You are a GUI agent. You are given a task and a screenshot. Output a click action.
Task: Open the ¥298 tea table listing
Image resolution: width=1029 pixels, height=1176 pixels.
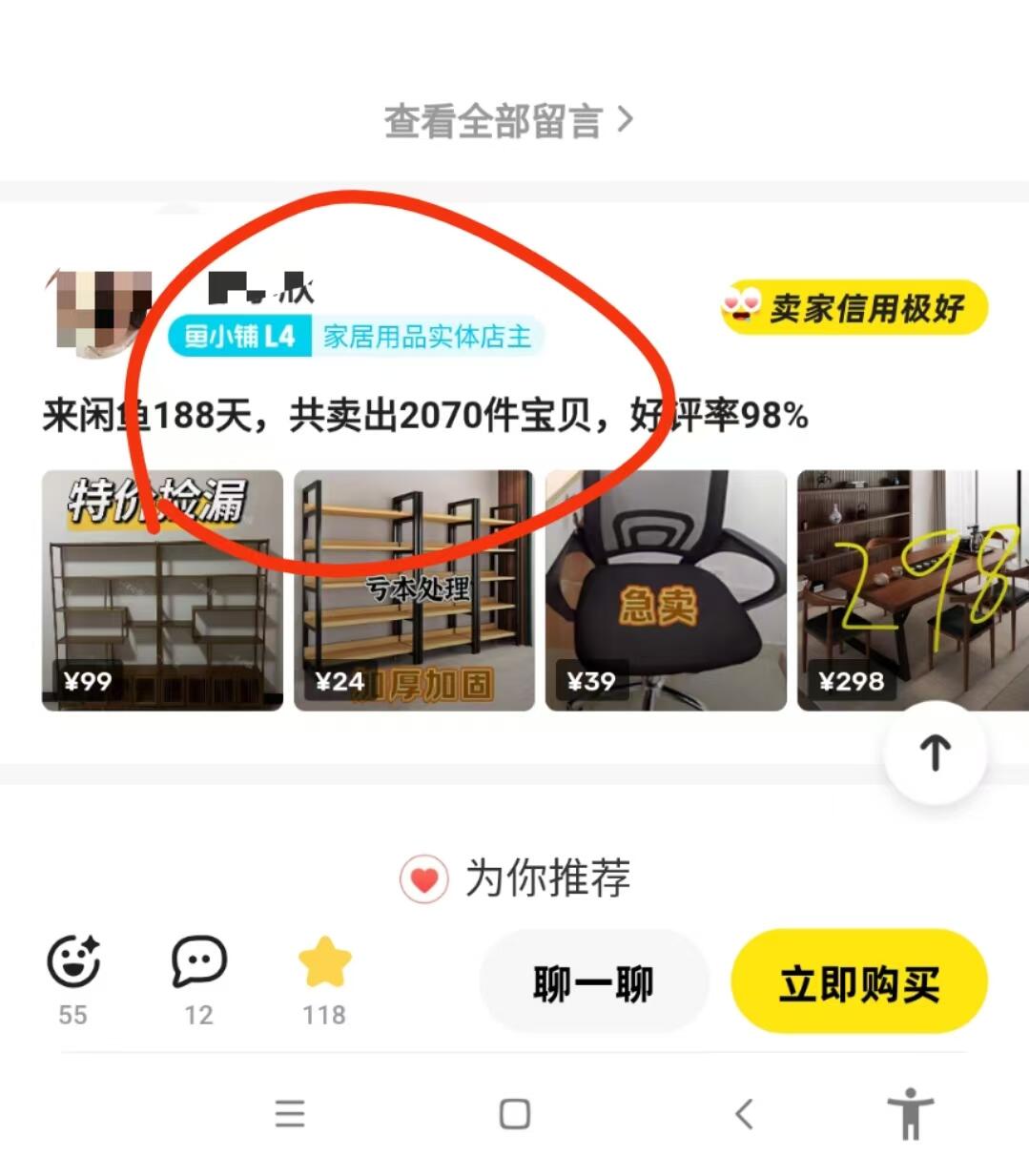pyautogui.click(x=911, y=590)
